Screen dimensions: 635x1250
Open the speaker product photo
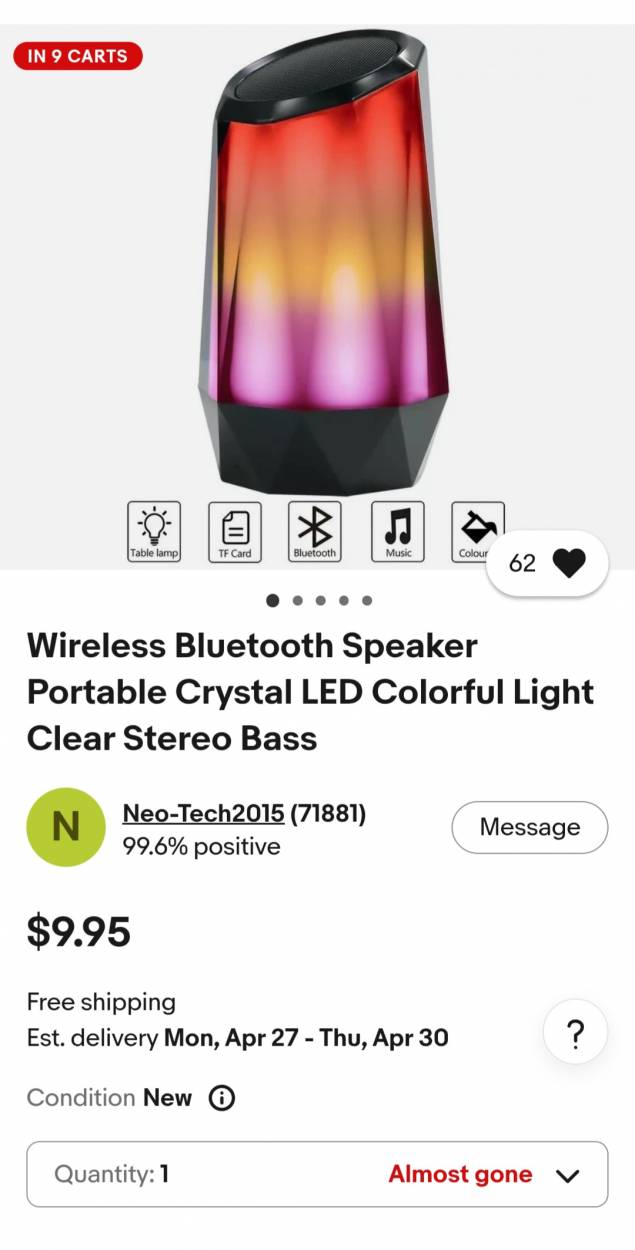(x=318, y=270)
